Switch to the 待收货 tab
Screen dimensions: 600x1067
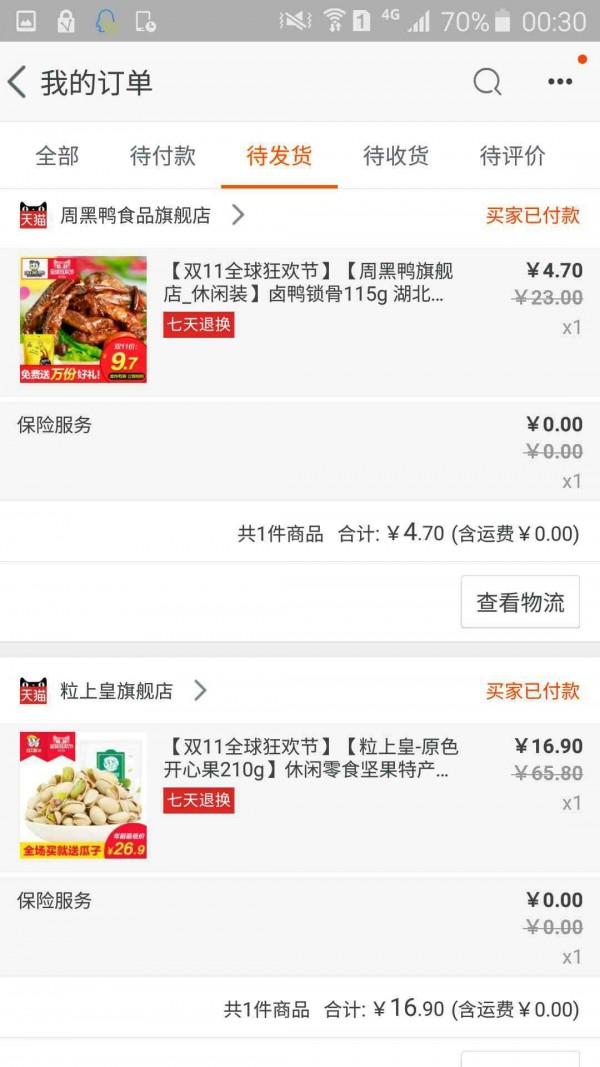point(396,156)
